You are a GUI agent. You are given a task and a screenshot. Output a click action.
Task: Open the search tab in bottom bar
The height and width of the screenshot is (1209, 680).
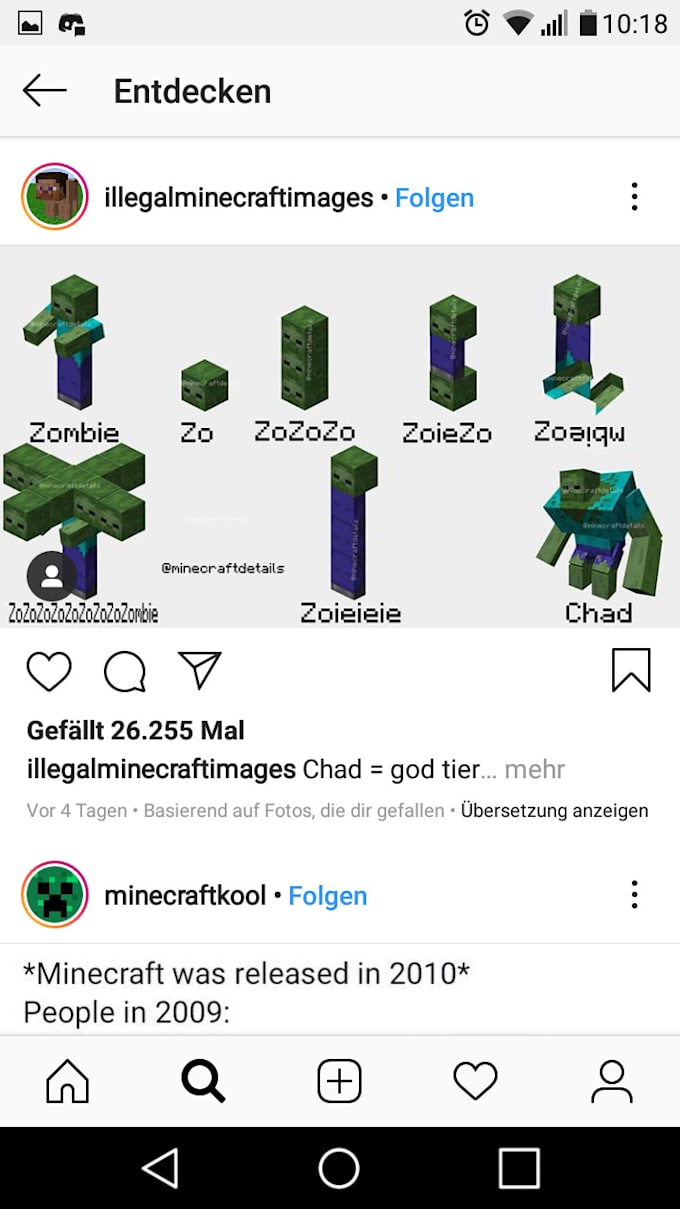click(x=203, y=1081)
